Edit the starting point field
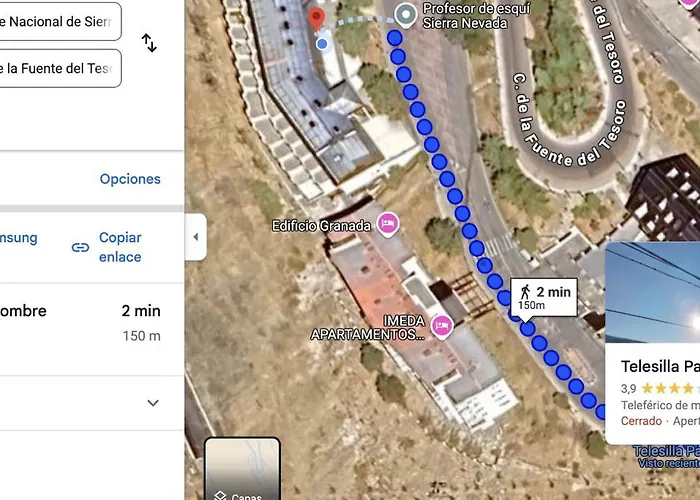 pos(58,21)
